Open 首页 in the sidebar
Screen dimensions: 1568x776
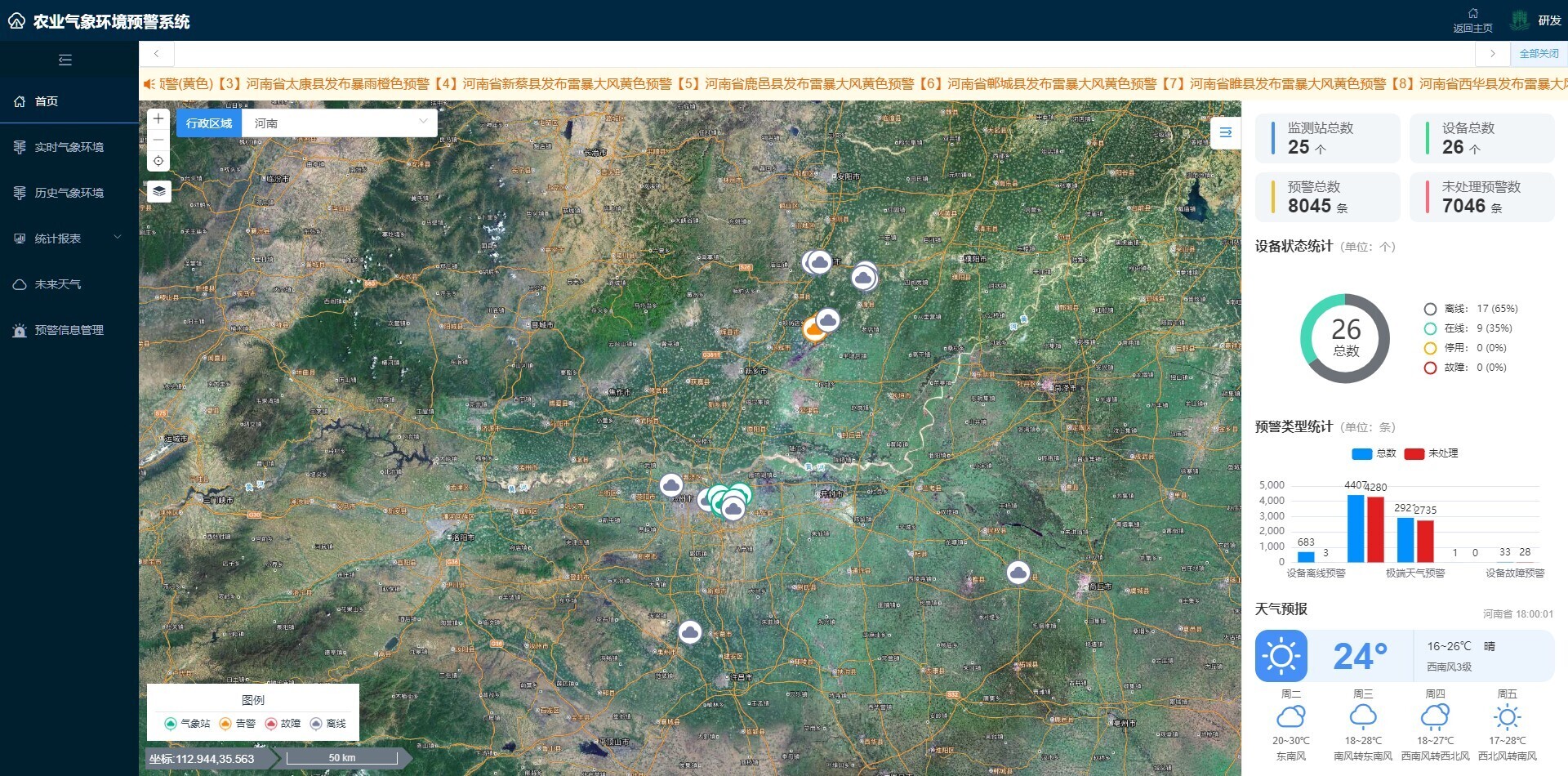click(47, 101)
